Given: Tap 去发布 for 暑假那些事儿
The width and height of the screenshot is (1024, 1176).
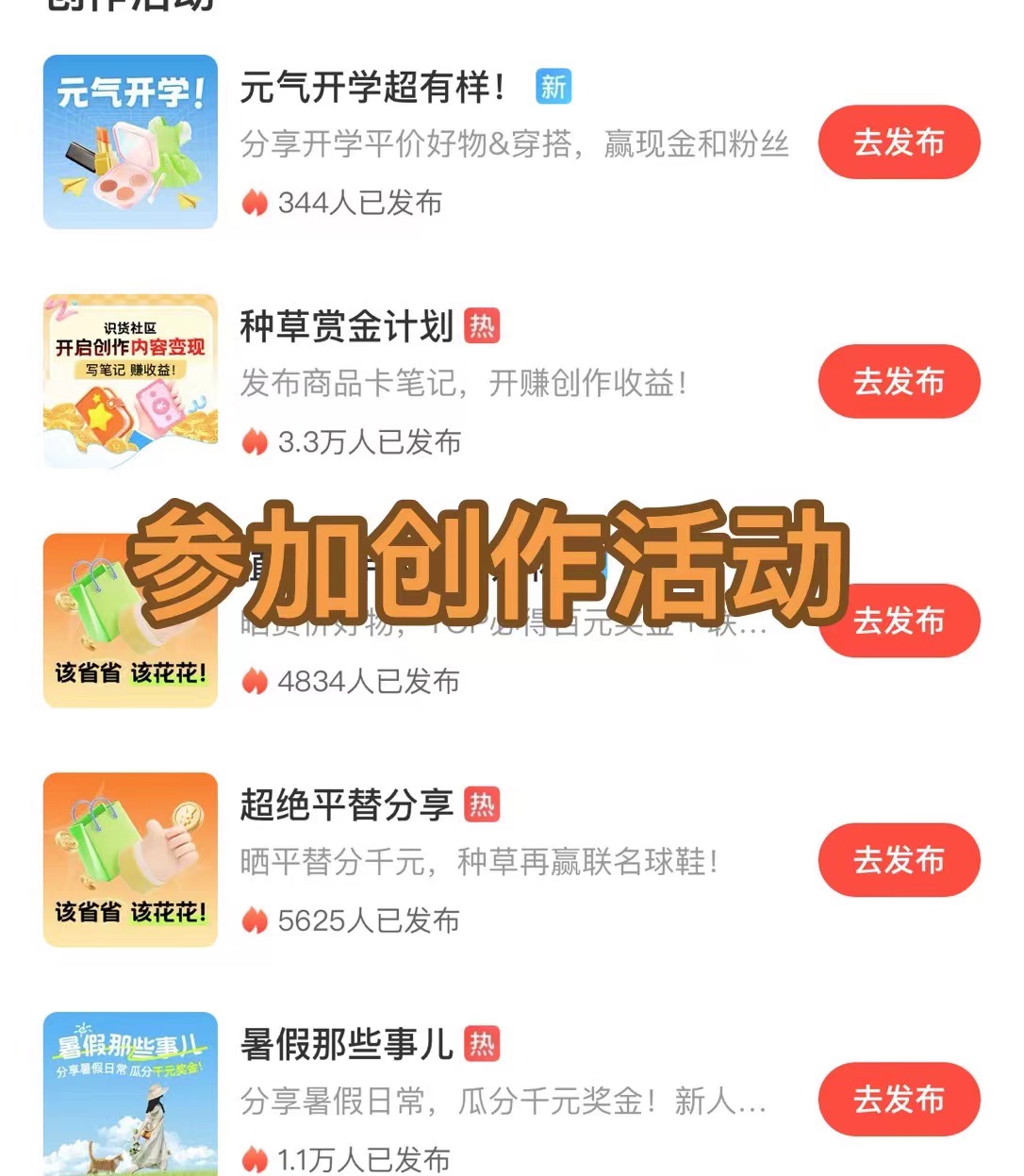Looking at the screenshot, I should [x=899, y=1100].
